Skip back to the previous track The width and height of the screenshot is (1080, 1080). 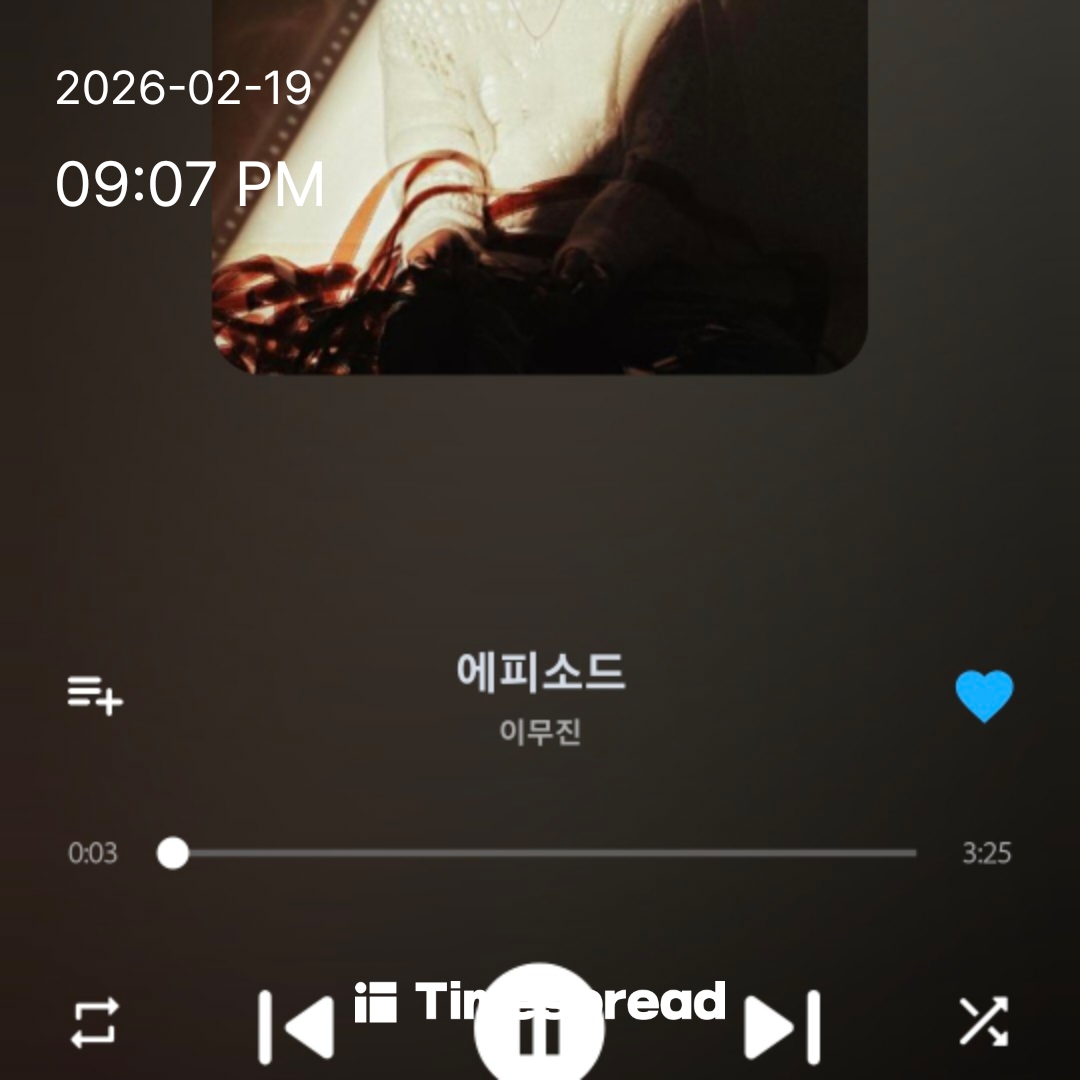coord(297,1026)
